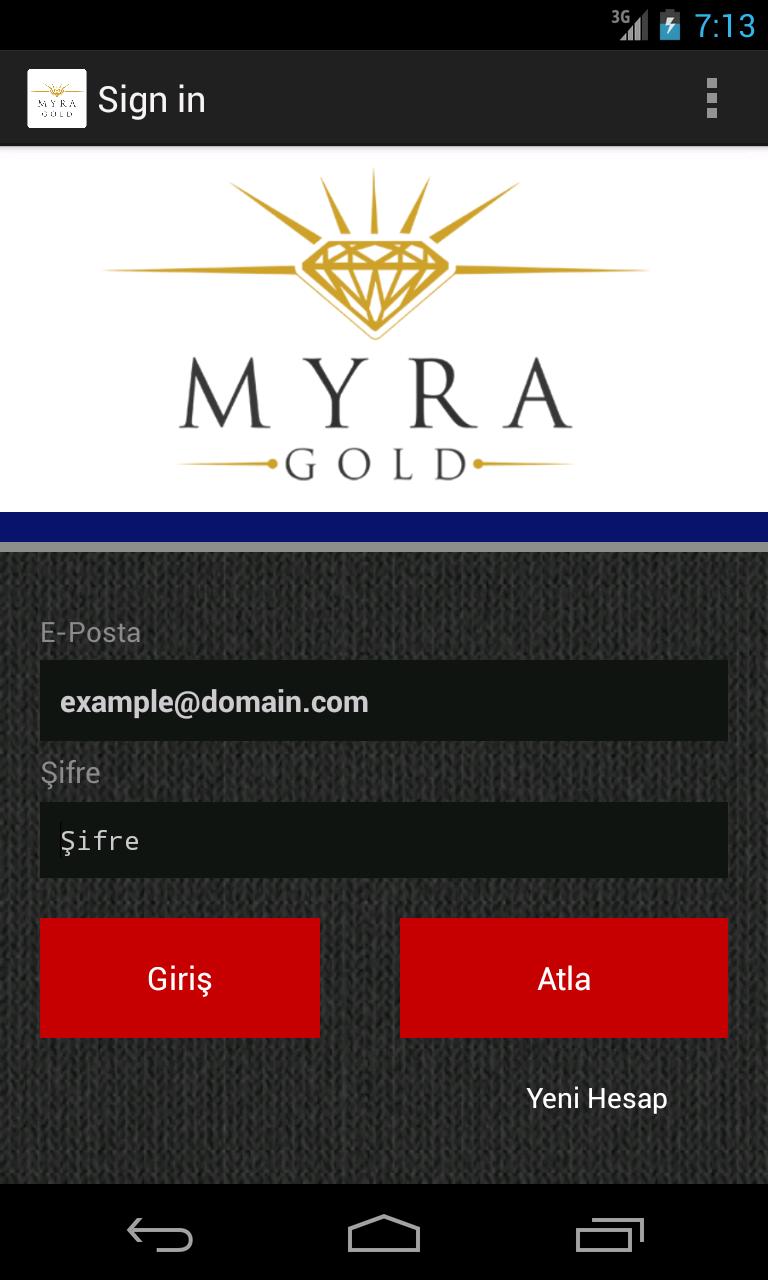Open recent apps from the navigation bar
This screenshot has height=1280, width=768.
pyautogui.click(x=610, y=1235)
